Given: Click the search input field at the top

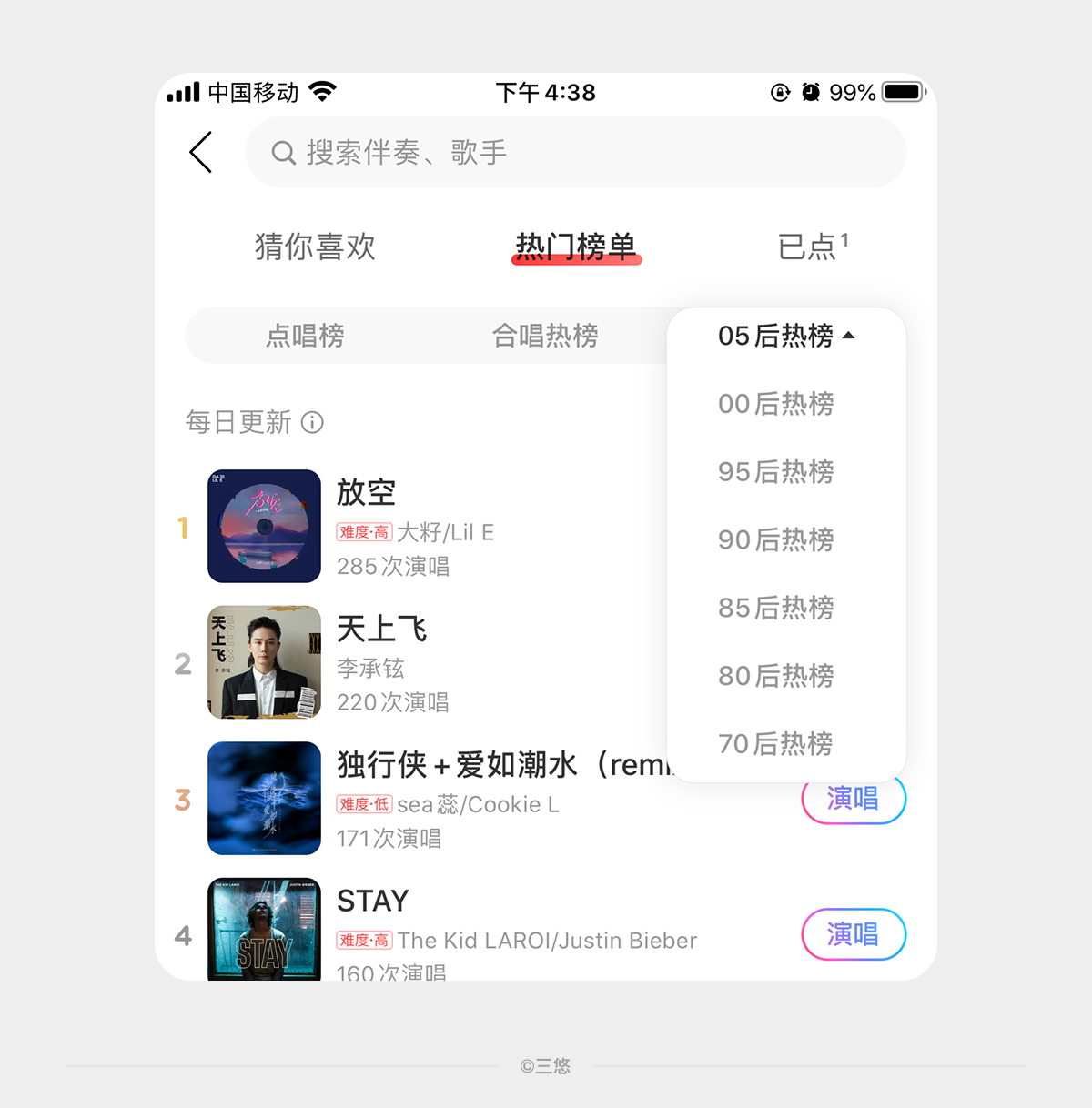Looking at the screenshot, I should click(575, 153).
